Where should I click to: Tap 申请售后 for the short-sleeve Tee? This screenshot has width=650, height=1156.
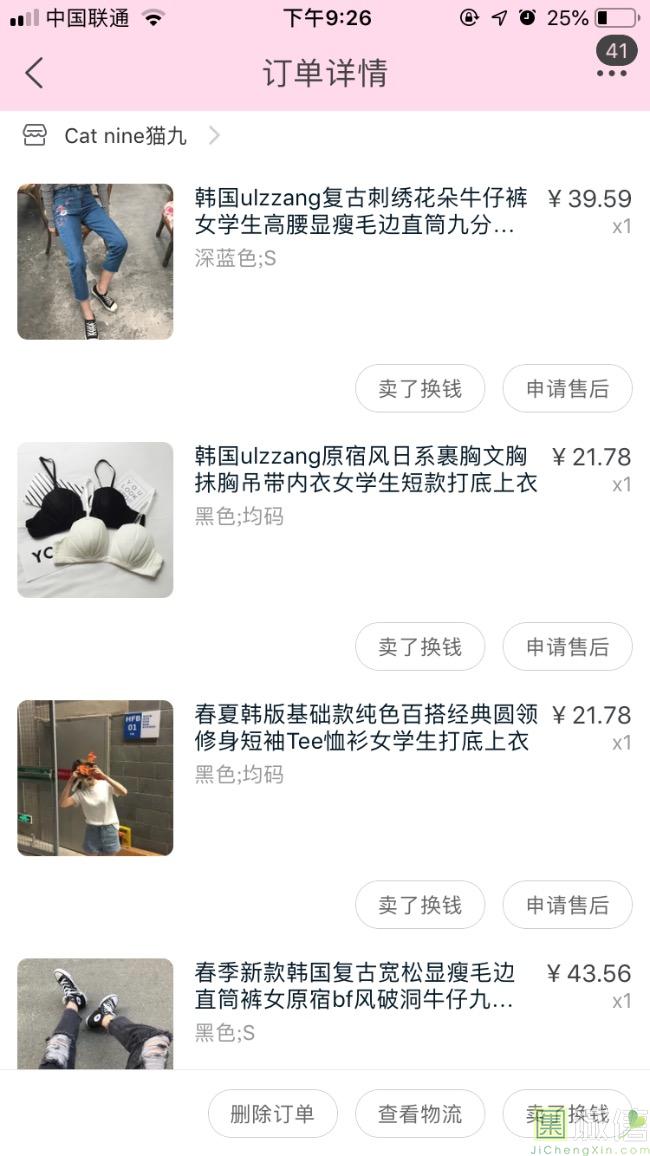pyautogui.click(x=567, y=905)
